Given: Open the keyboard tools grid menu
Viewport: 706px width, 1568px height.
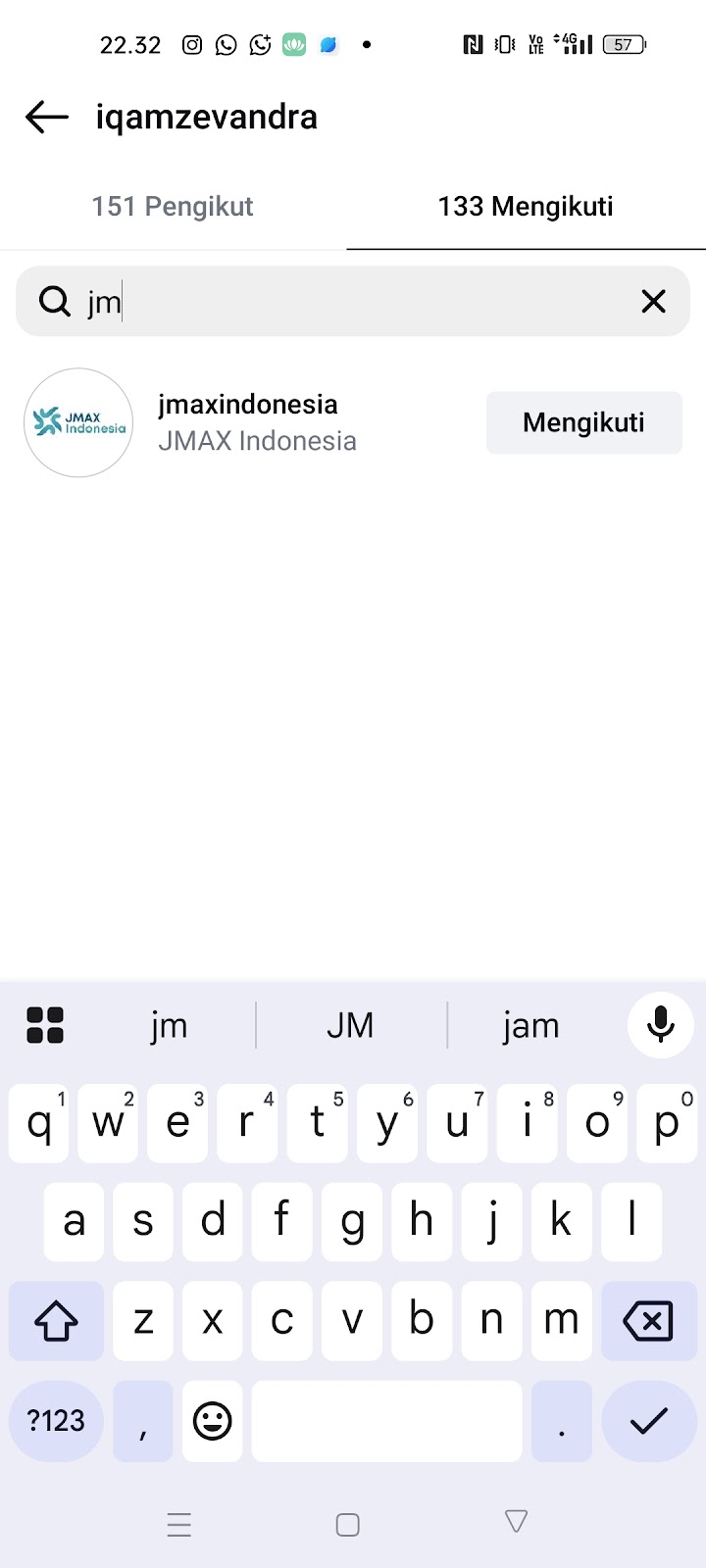Looking at the screenshot, I should point(45,1025).
